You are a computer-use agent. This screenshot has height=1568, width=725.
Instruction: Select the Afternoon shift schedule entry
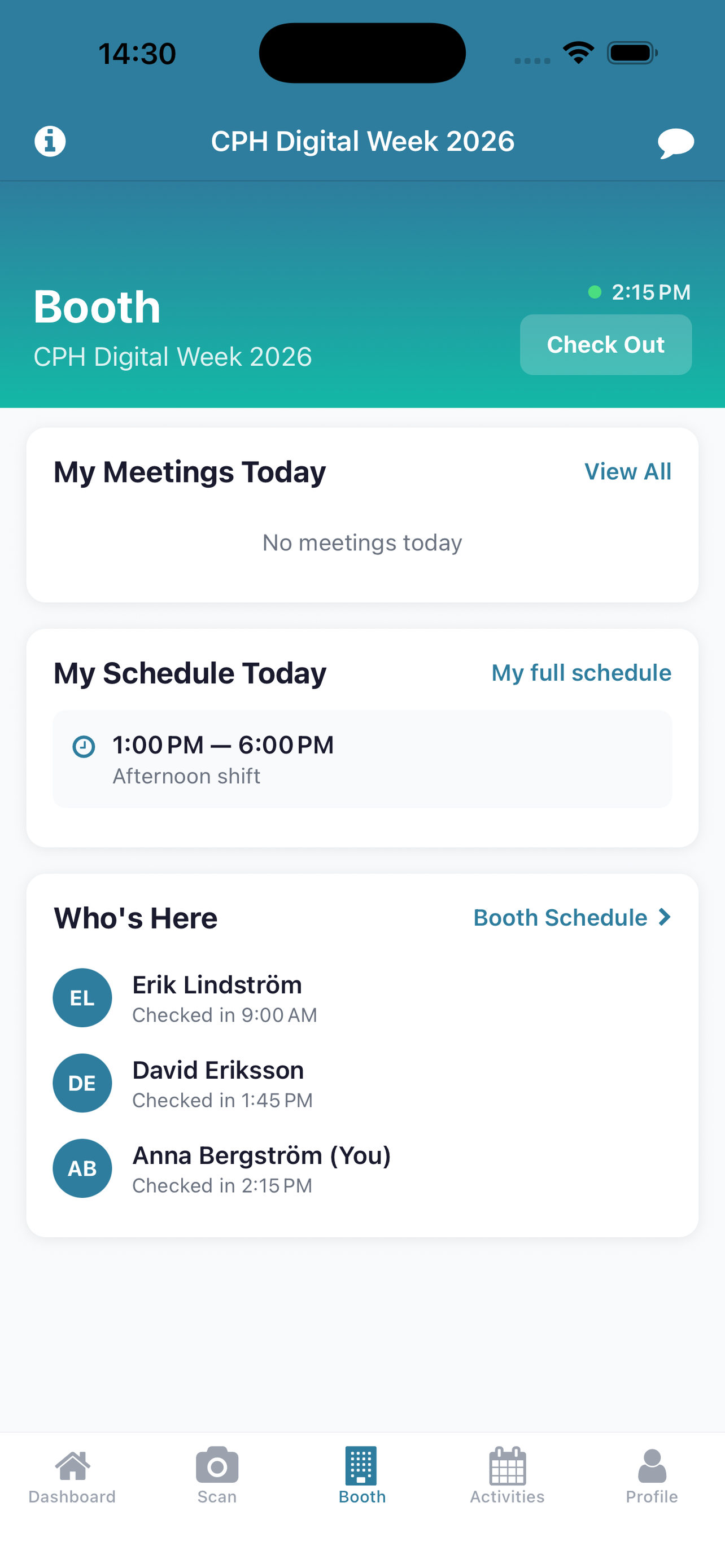coord(362,759)
